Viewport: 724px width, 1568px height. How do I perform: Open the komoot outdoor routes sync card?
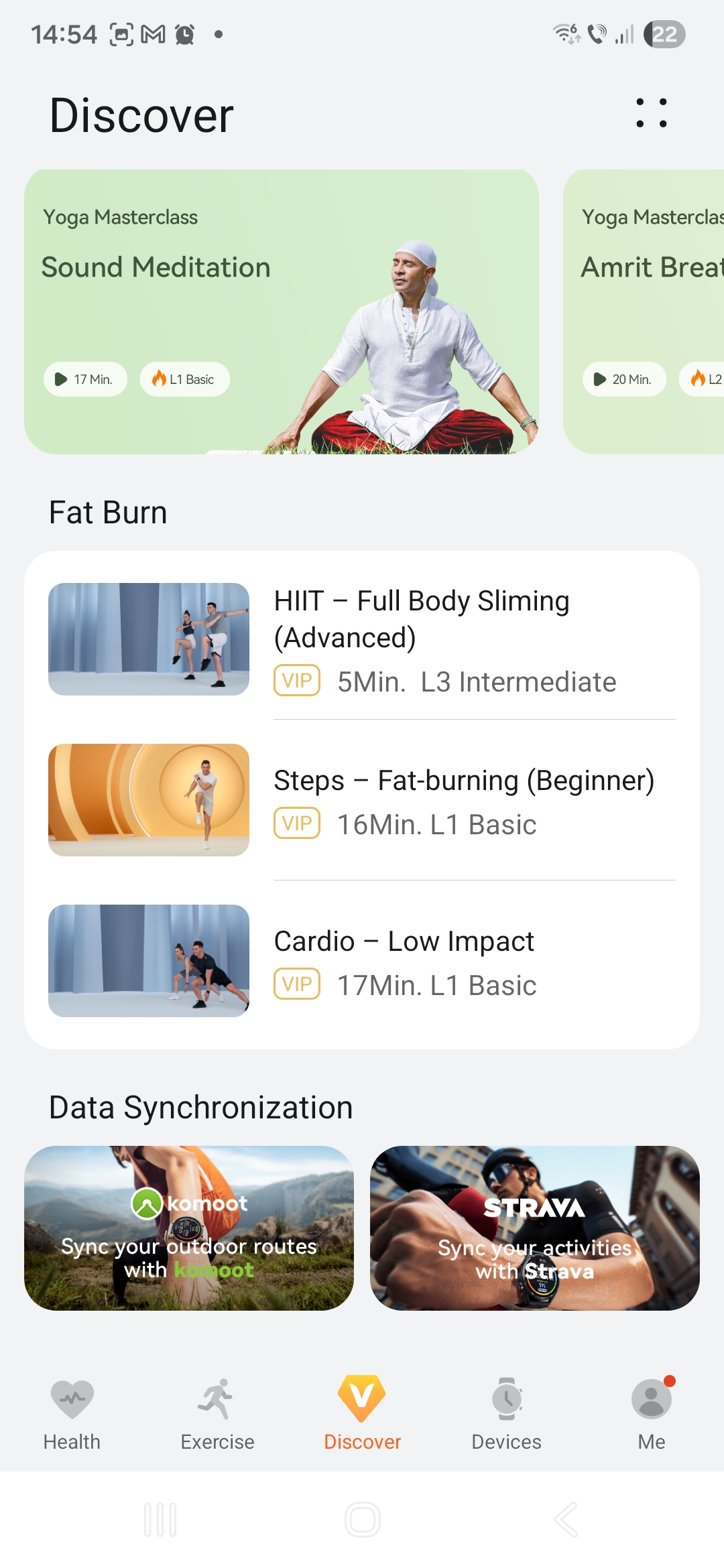(x=189, y=1228)
